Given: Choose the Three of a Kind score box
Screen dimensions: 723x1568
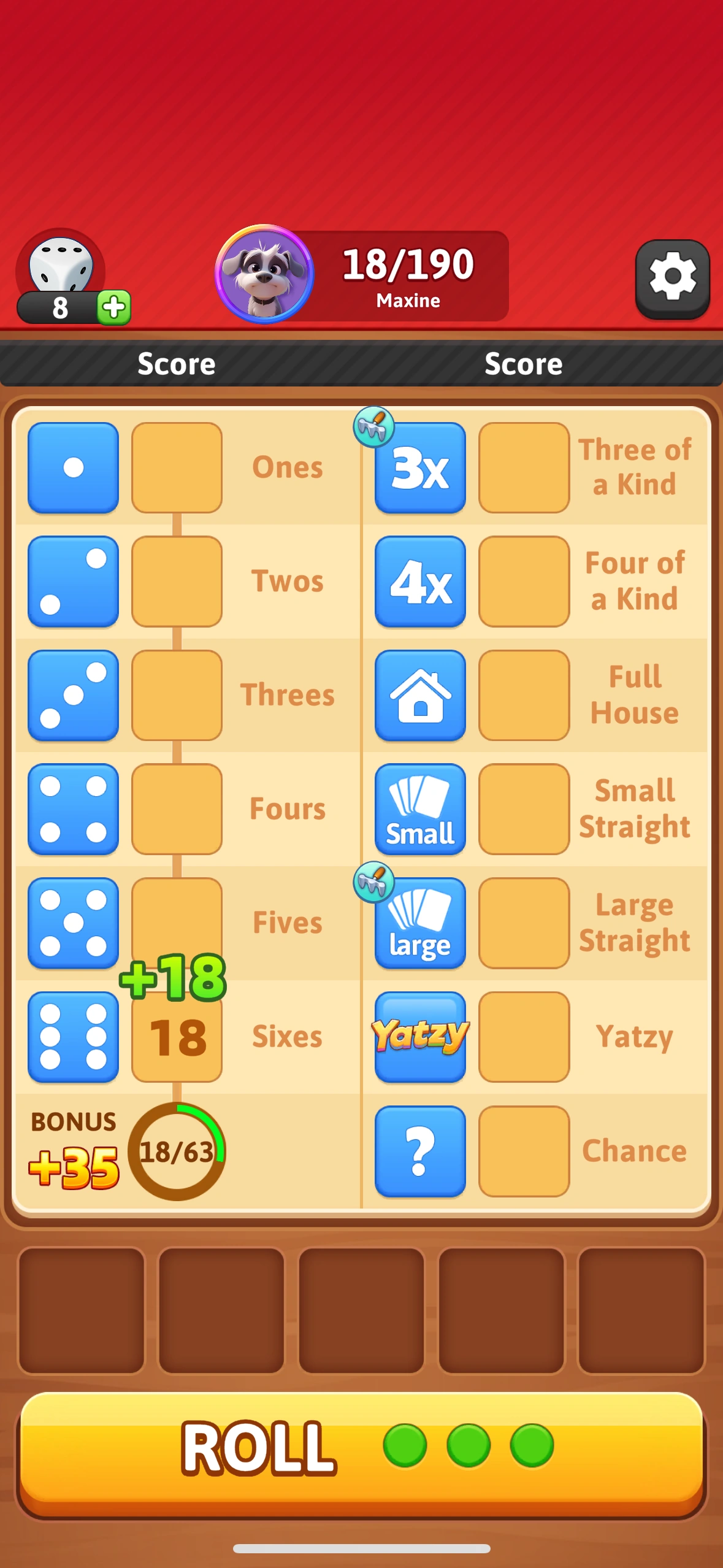Looking at the screenshot, I should tap(524, 467).
